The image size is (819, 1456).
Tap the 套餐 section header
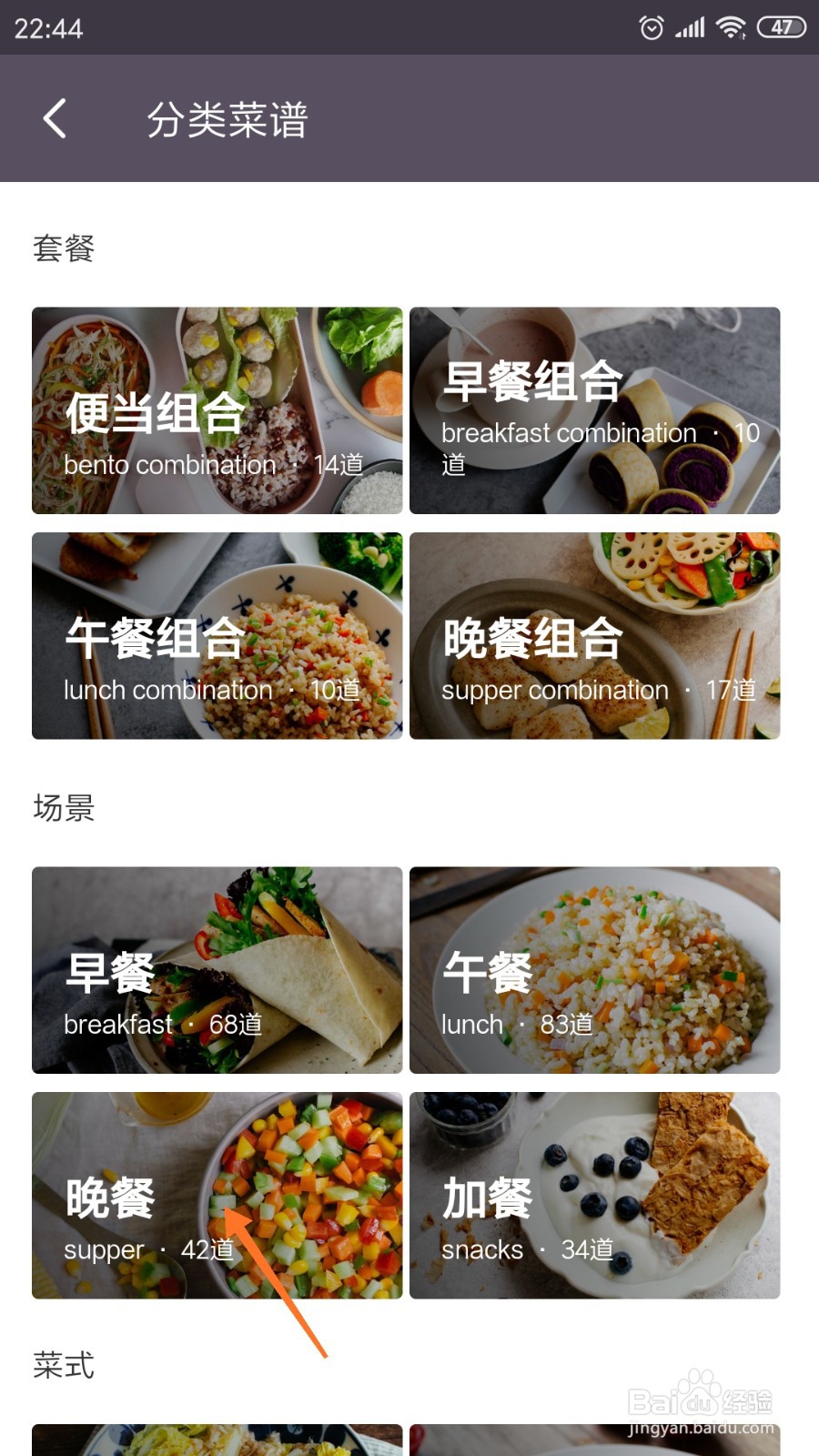point(64,248)
